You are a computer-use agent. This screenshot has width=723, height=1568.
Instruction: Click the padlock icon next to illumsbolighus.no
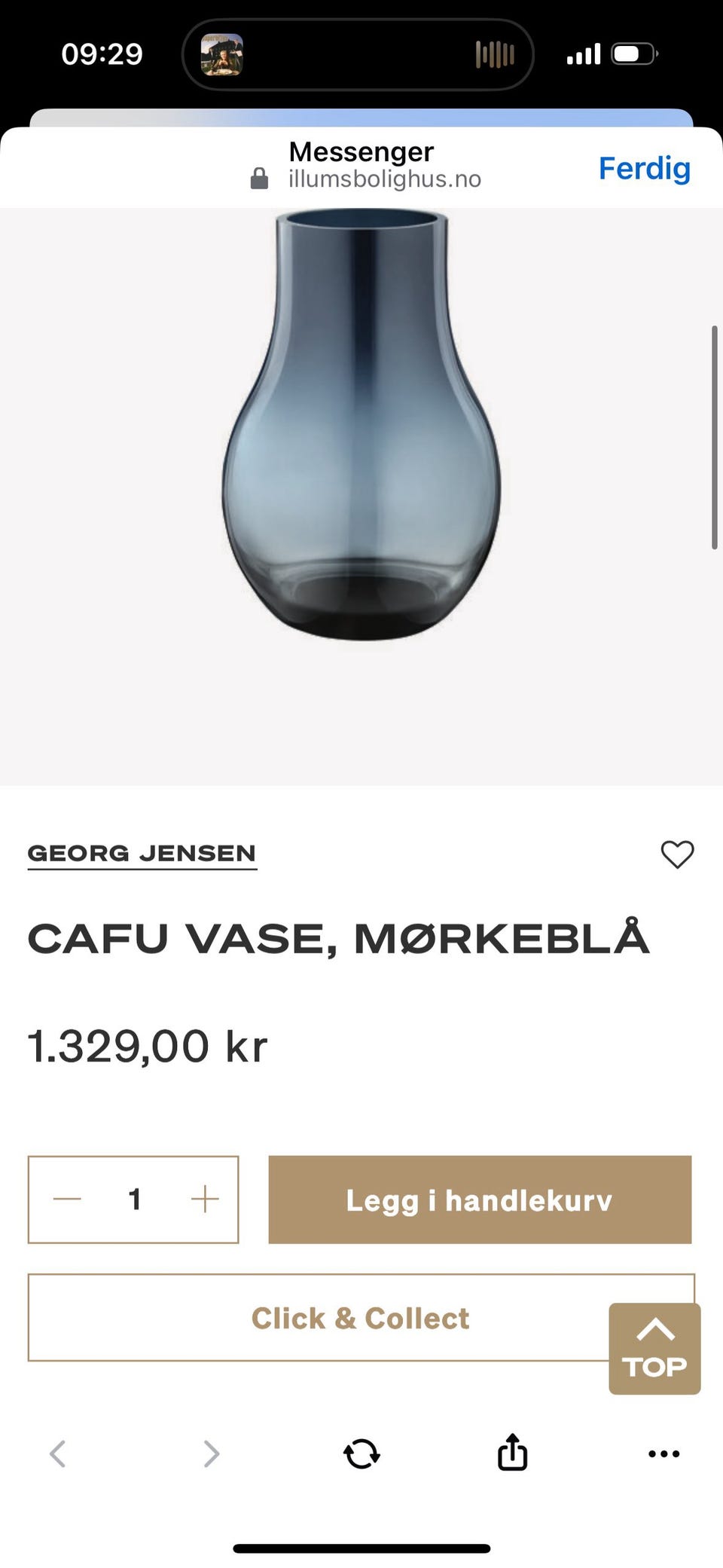(259, 179)
